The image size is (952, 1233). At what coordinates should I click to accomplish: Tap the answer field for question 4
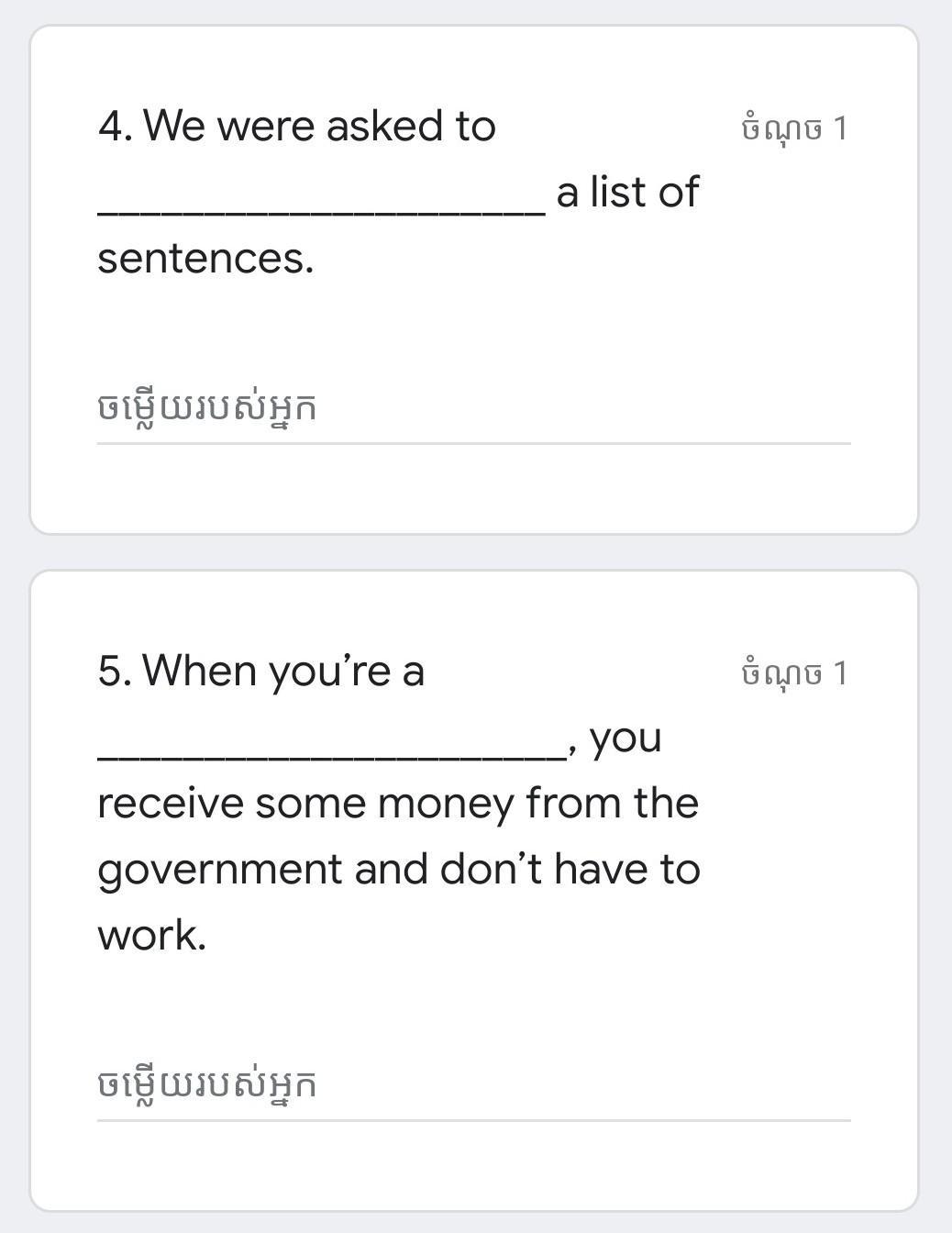coord(473,409)
